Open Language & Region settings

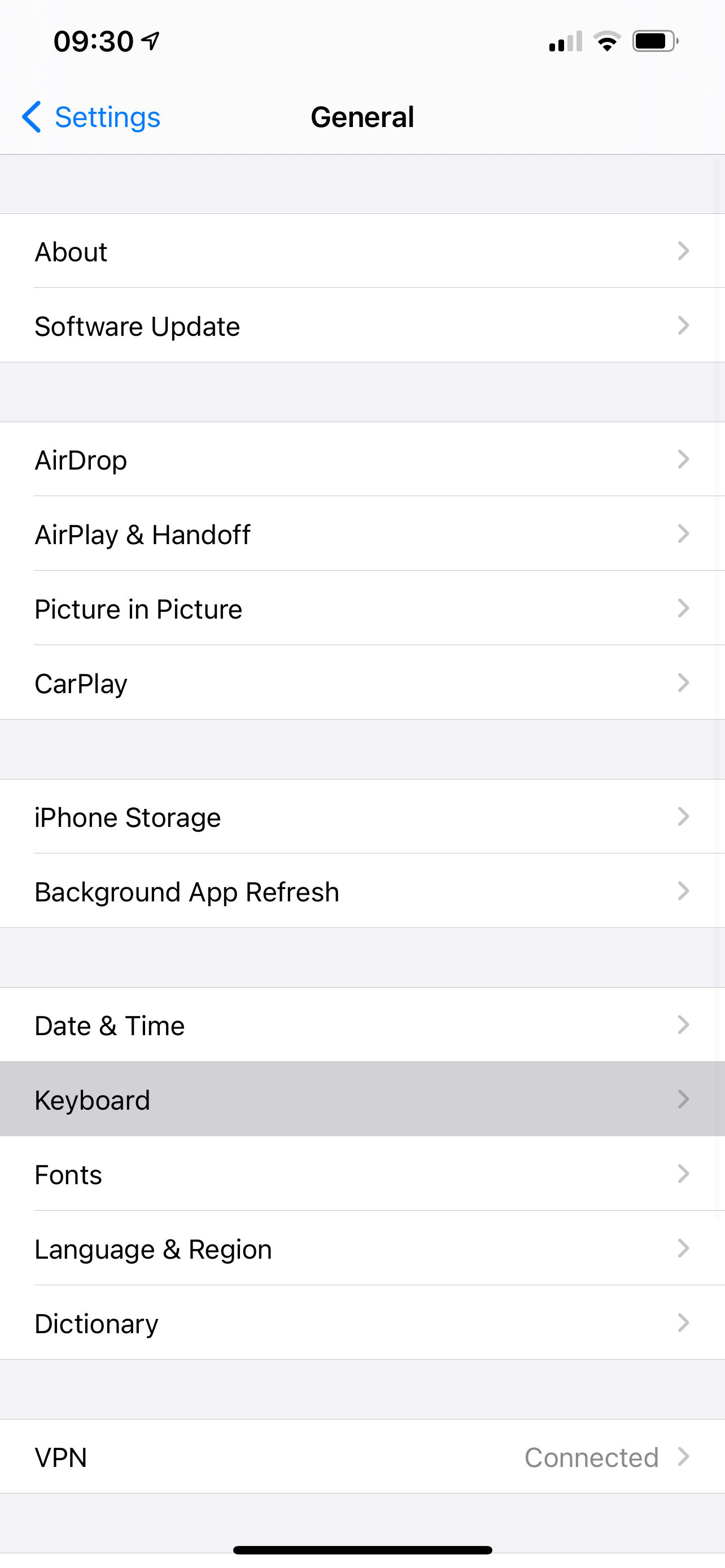pos(362,1249)
